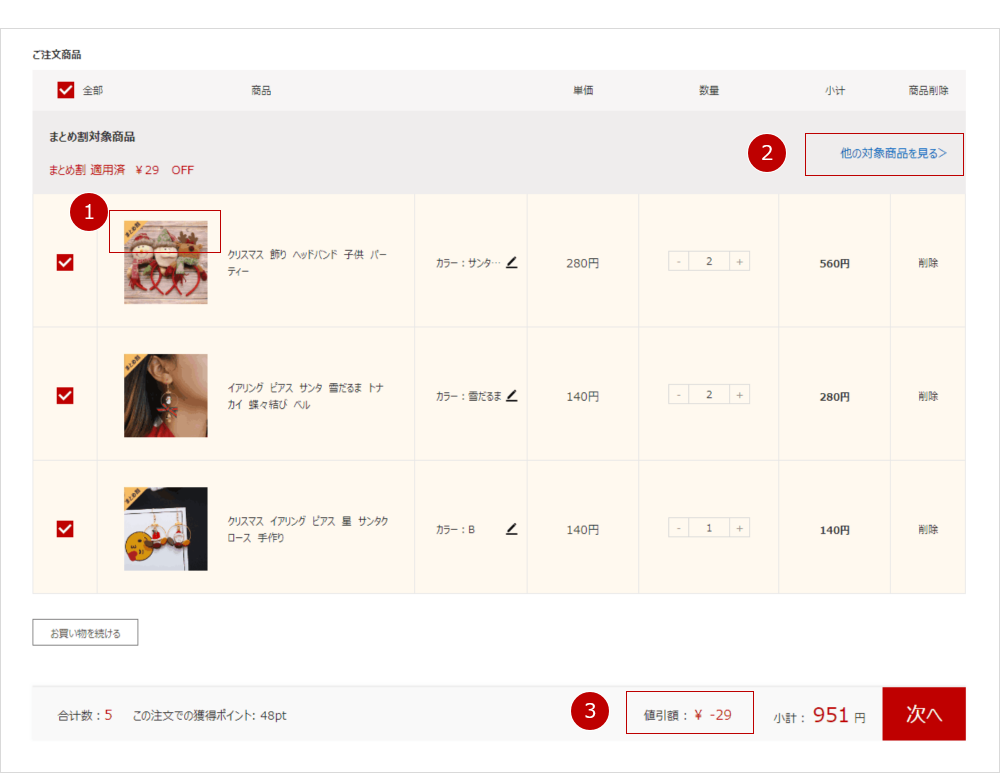Image resolution: width=1000 pixels, height=773 pixels.
Task: Open the 星 サンタクロース イアリング product image
Action: (x=166, y=528)
